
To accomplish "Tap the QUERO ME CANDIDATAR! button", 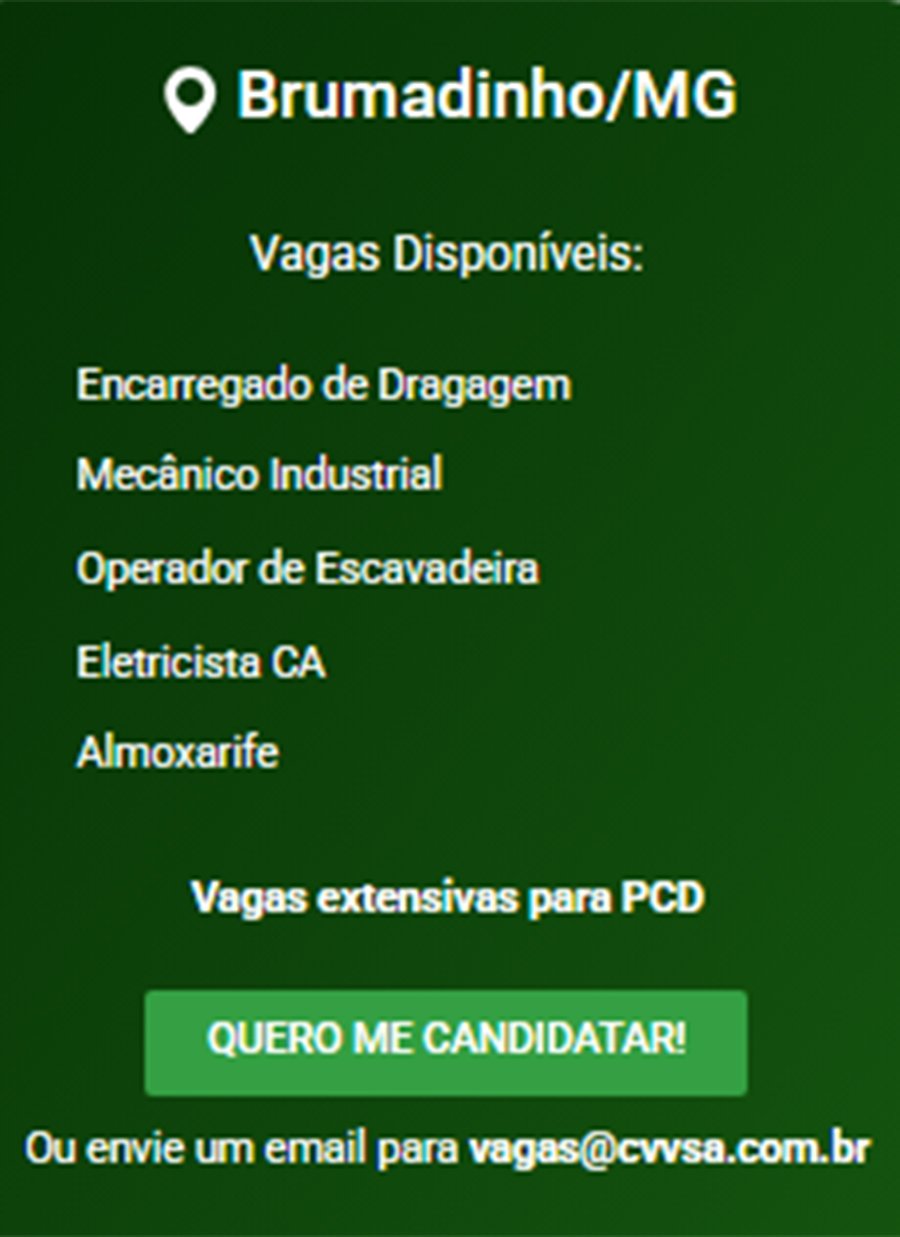I will click(x=446, y=1041).
